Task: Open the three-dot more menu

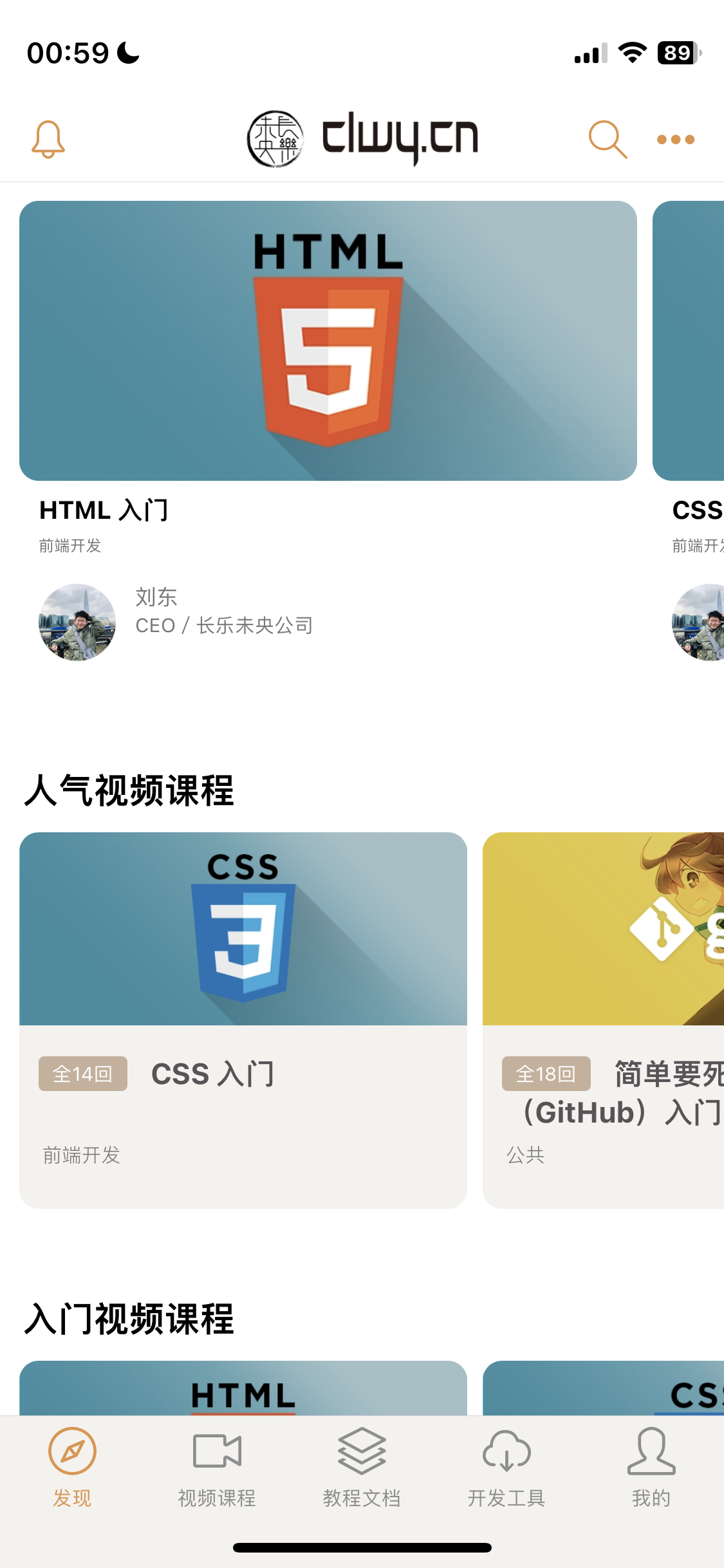Action: click(x=675, y=139)
